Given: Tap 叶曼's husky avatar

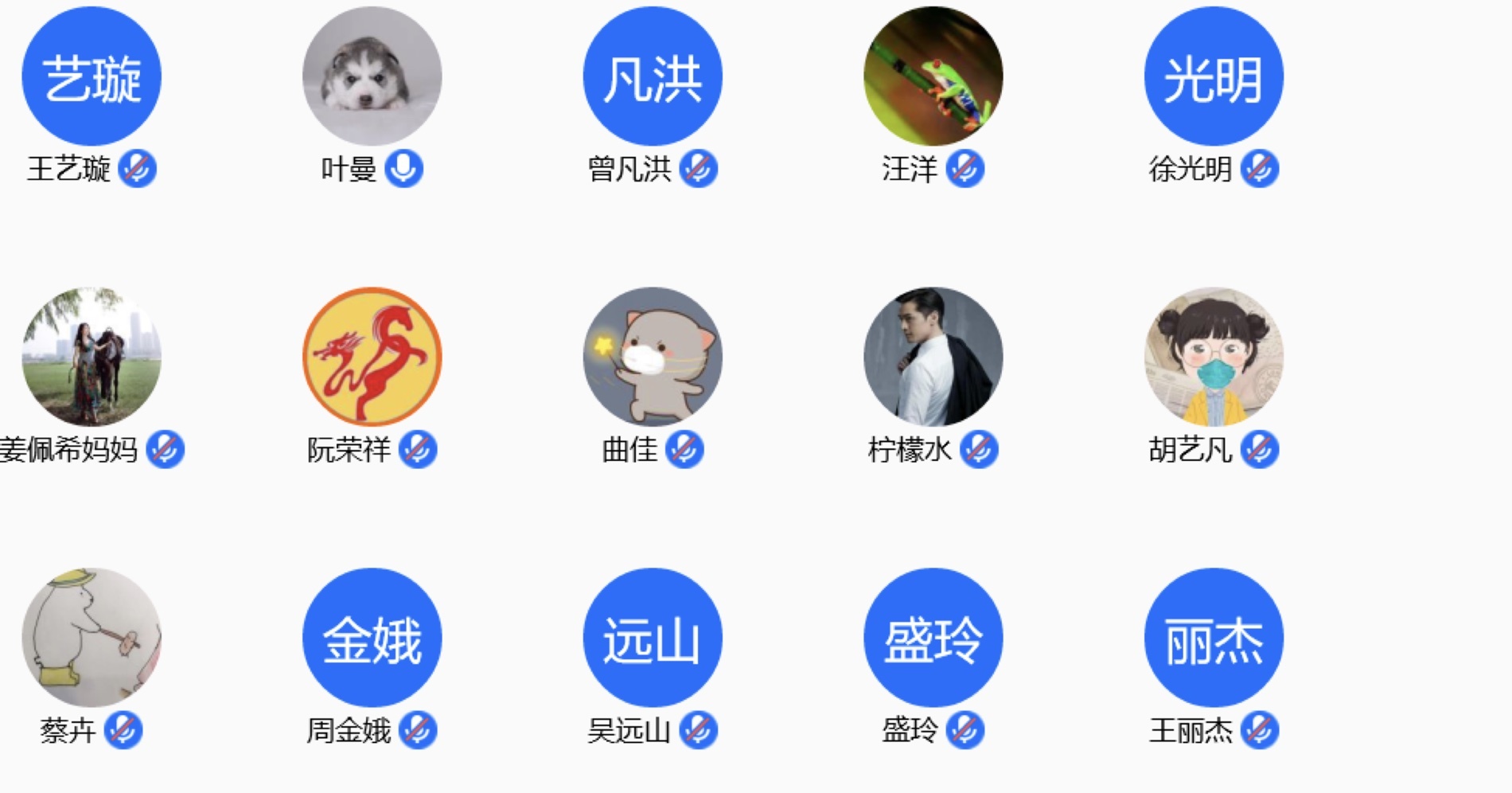Looking at the screenshot, I should point(372,76).
